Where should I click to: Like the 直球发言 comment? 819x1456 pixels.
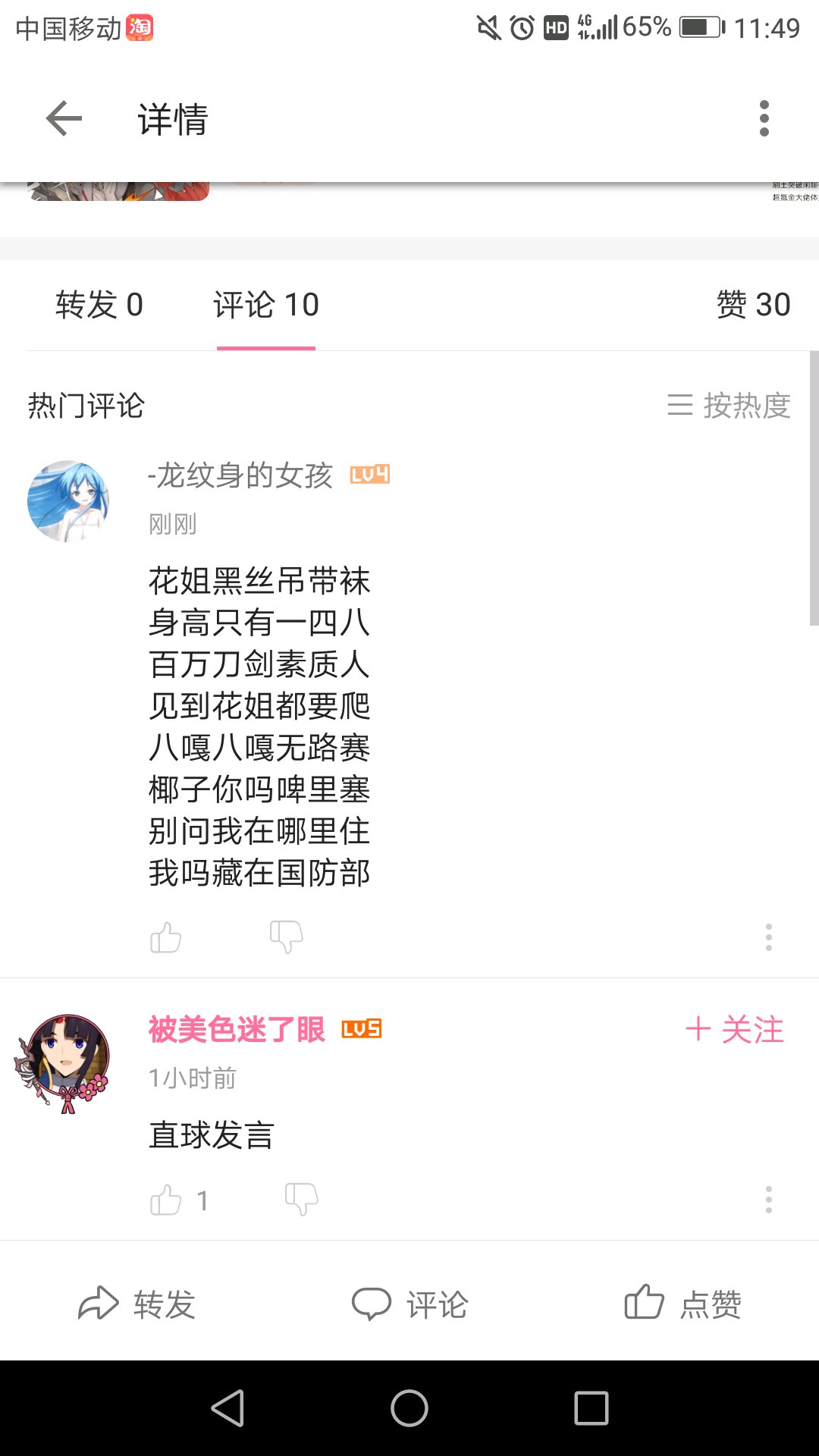165,1200
